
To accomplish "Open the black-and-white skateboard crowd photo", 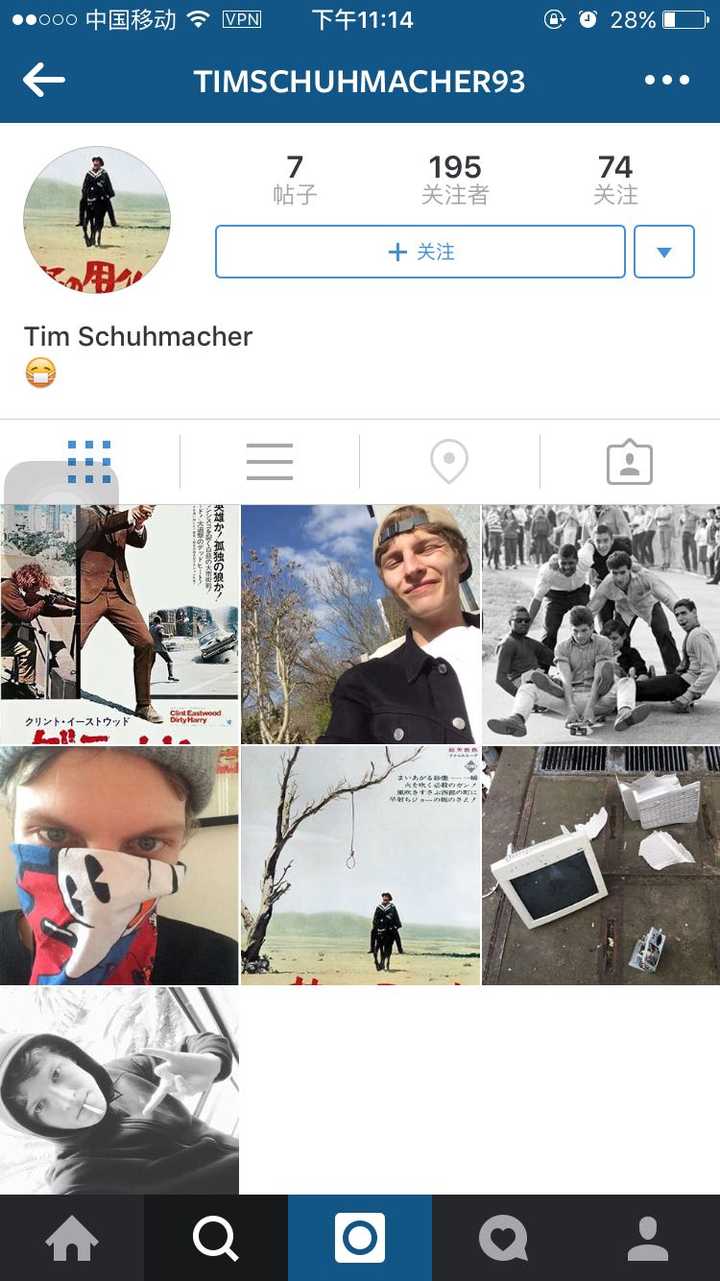I will pos(601,624).
